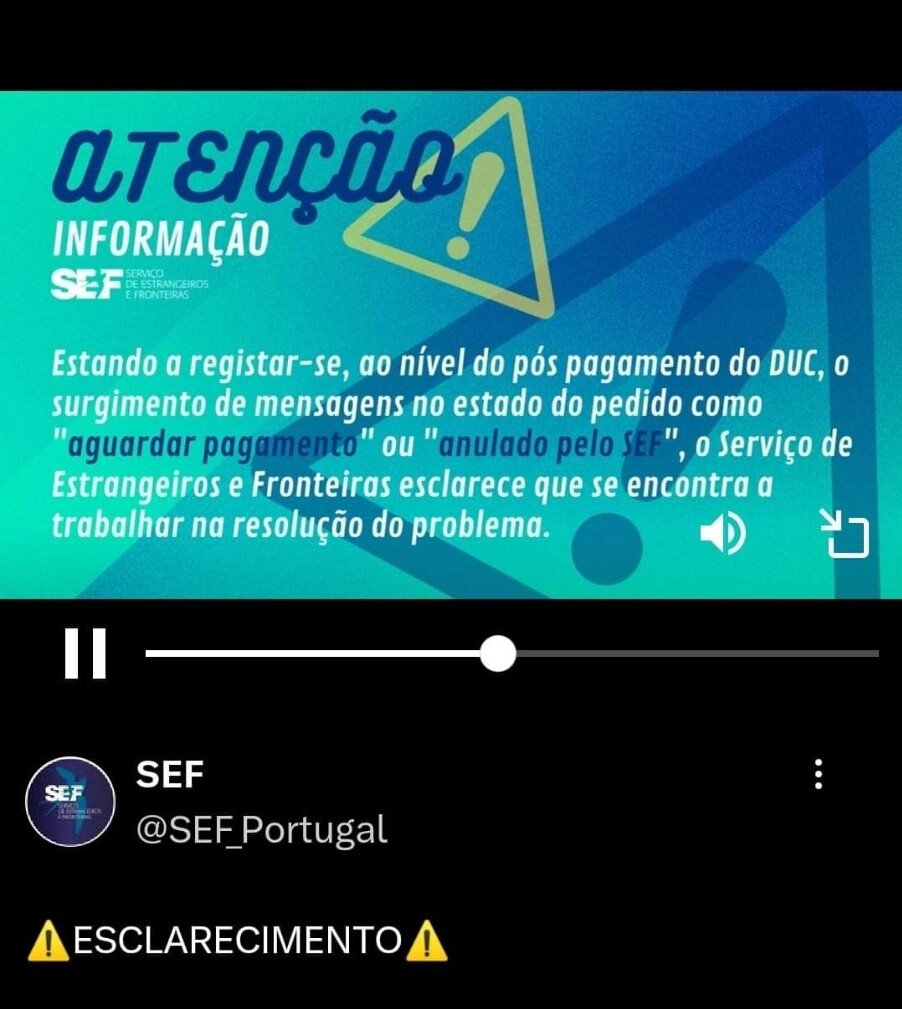This screenshot has height=1009, width=902.
Task: Open the tweet overflow menu
Action: coord(818,774)
